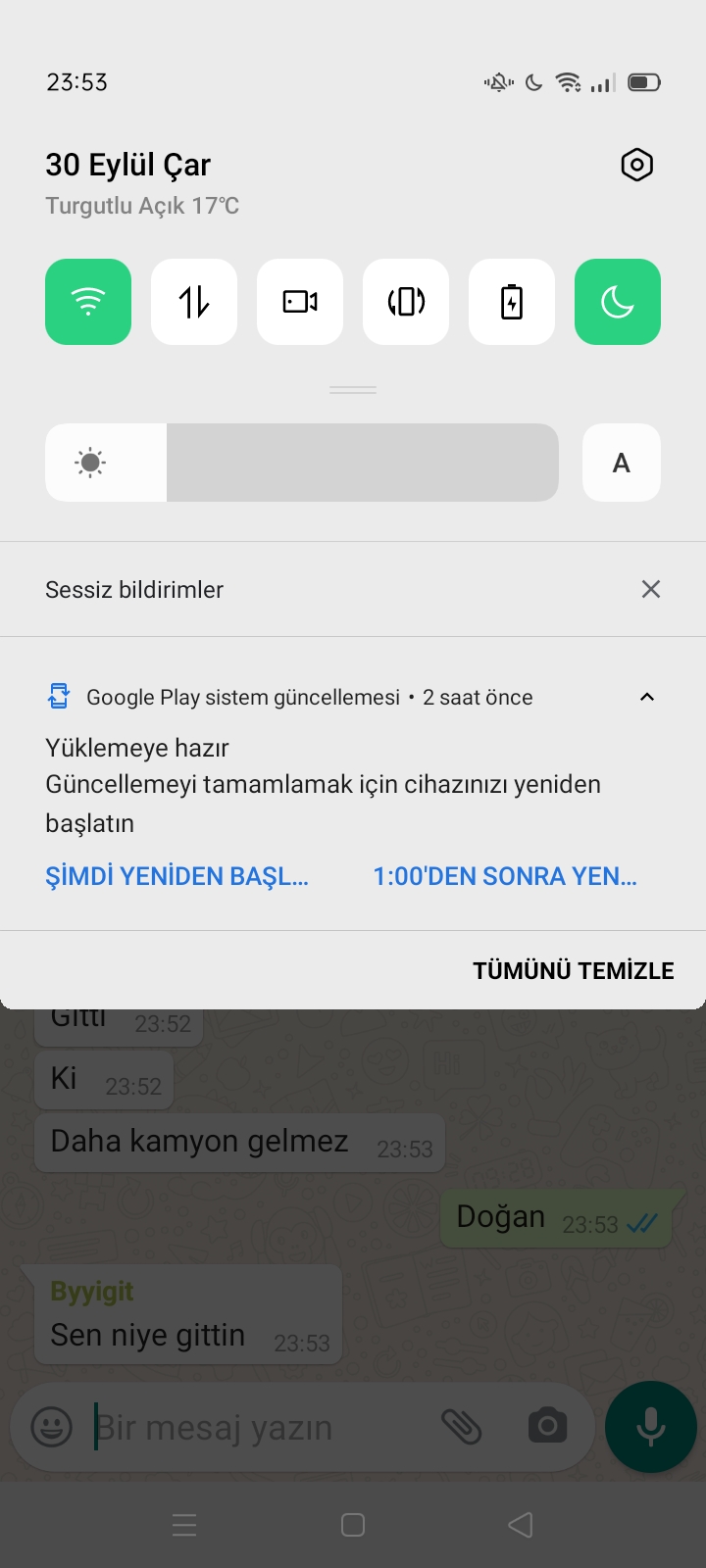Enable the battery saver tile
The image size is (706, 1568).
tap(512, 302)
